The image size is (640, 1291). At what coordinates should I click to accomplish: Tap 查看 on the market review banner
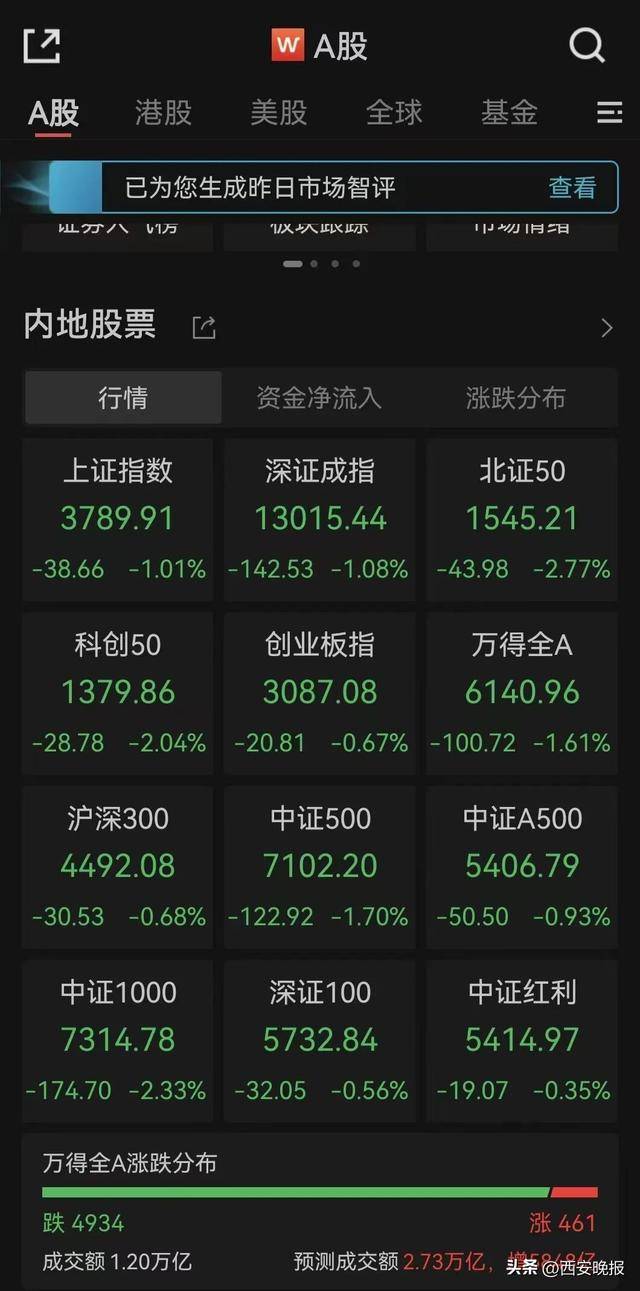pyautogui.click(x=572, y=187)
